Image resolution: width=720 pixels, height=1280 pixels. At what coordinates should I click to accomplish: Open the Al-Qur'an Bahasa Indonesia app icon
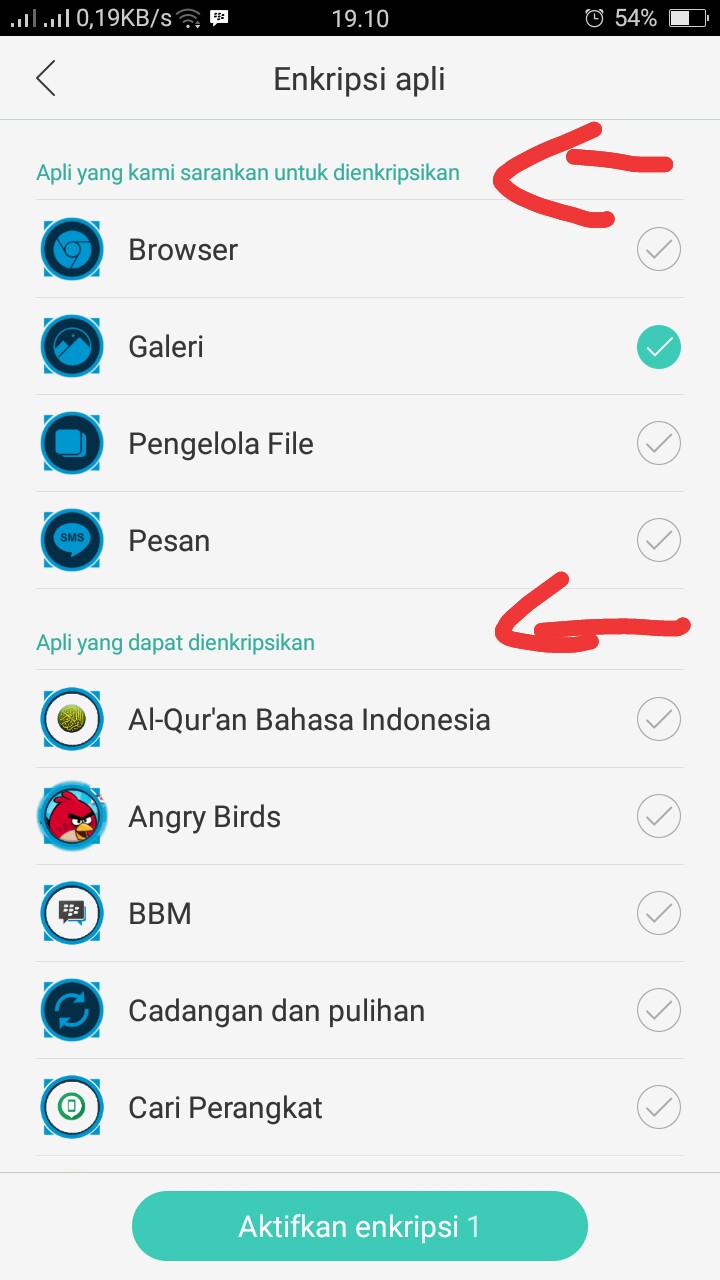[x=71, y=718]
